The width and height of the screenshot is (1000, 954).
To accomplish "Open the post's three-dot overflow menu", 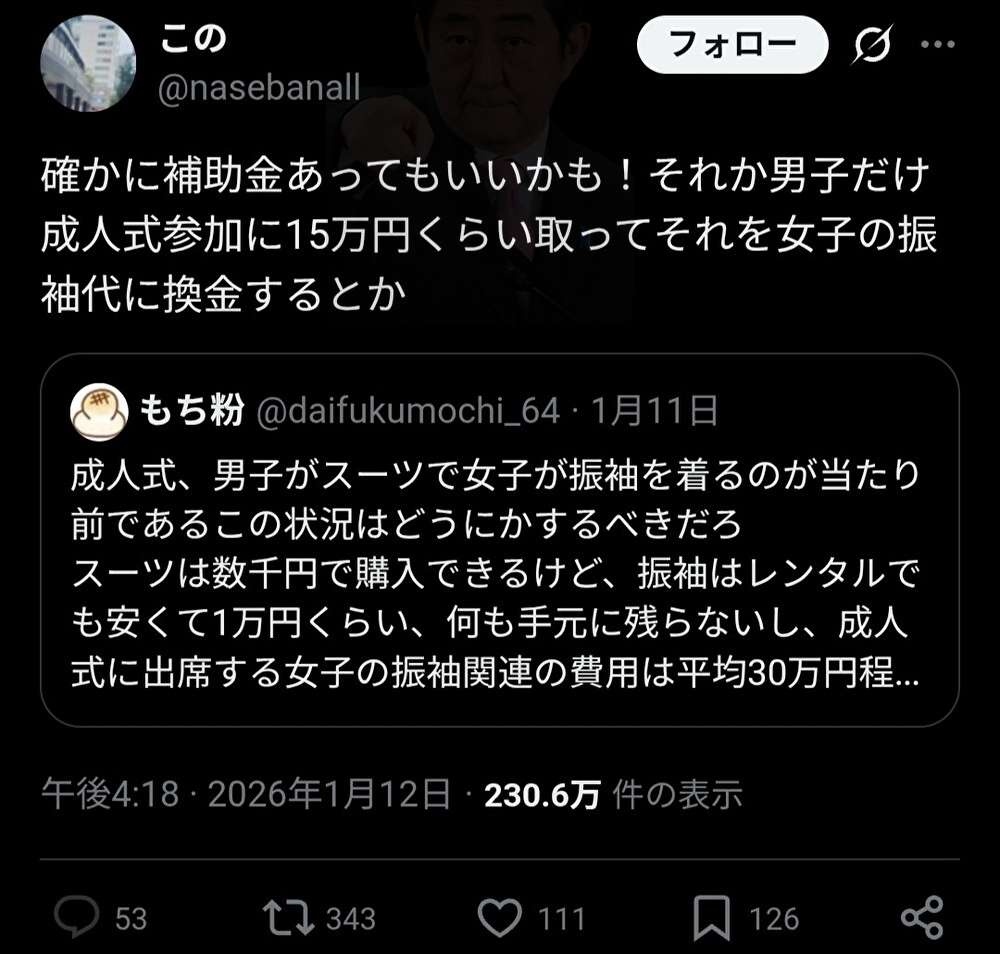I will click(x=937, y=45).
